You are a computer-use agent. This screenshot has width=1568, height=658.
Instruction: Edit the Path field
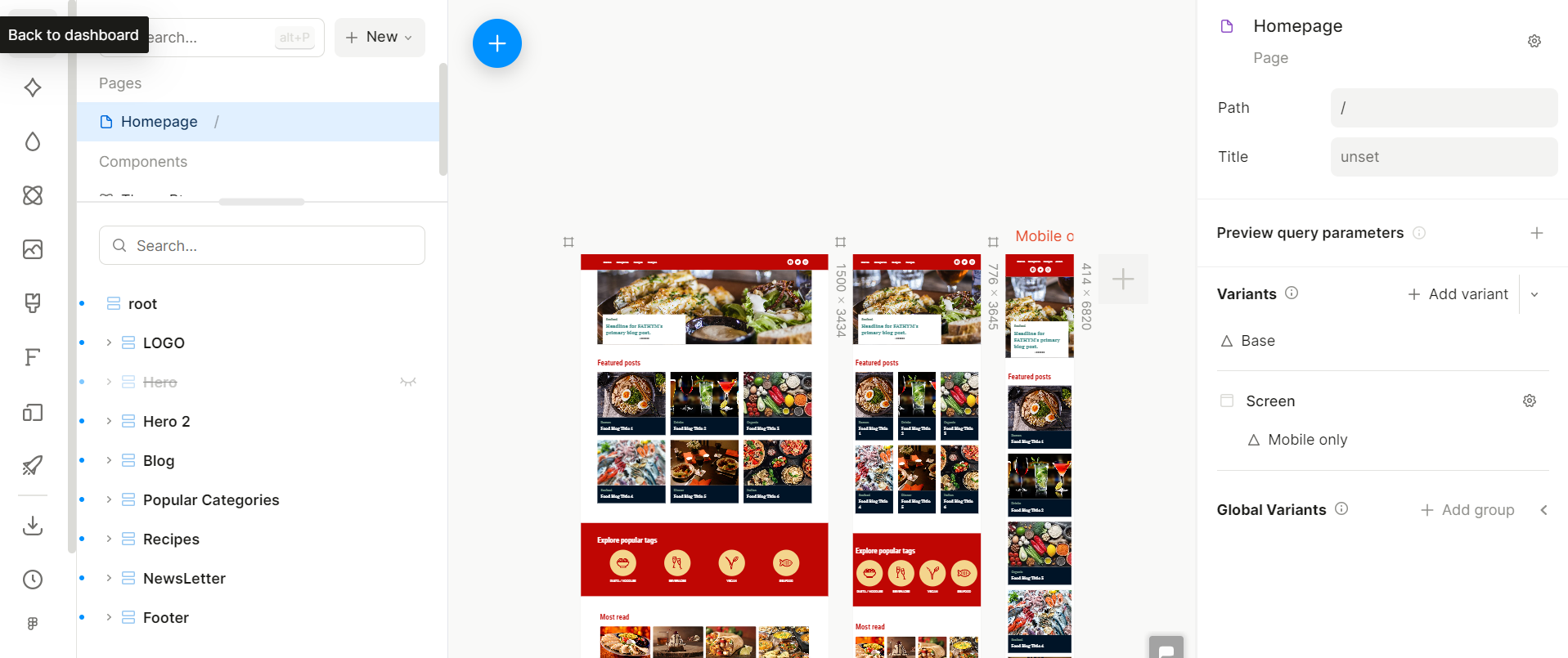point(1443,108)
